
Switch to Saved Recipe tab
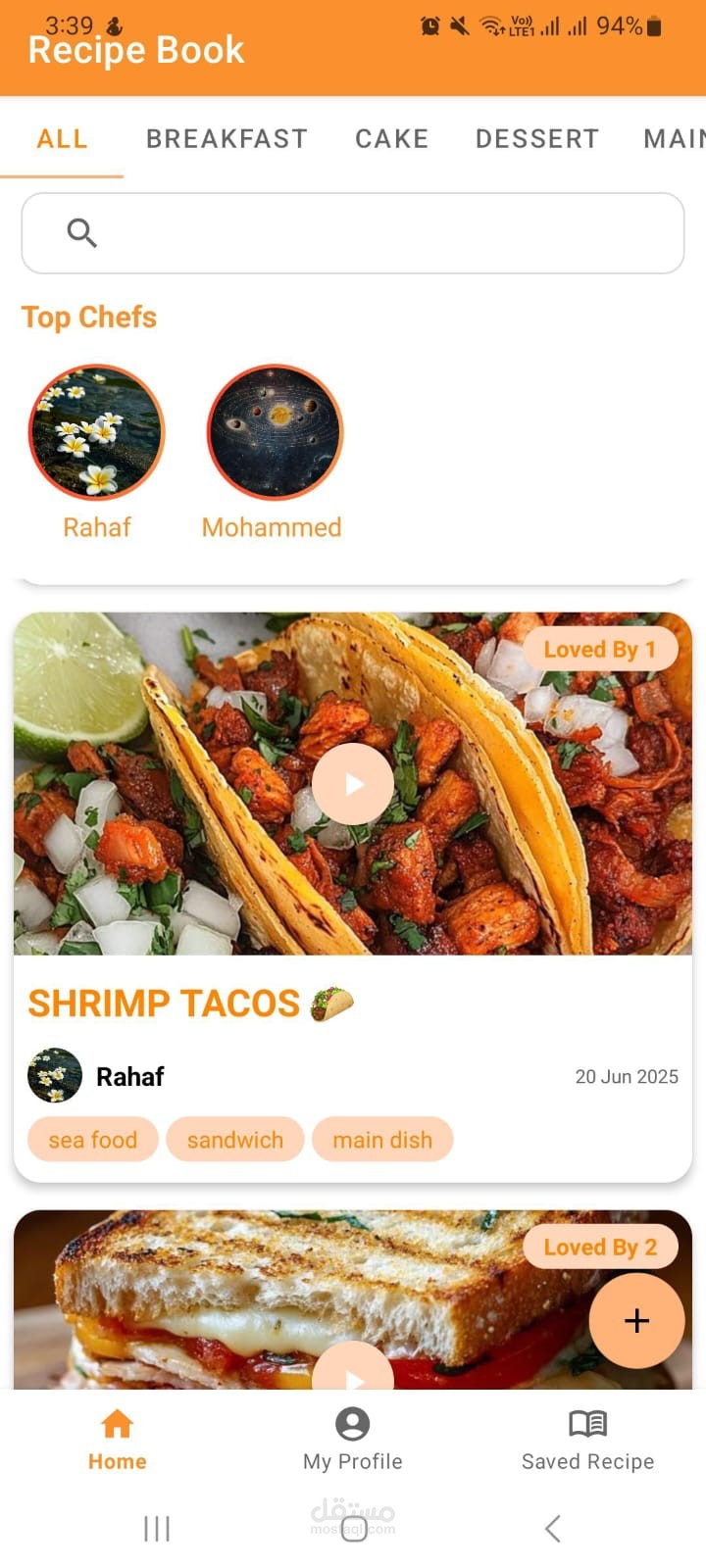coord(587,1439)
